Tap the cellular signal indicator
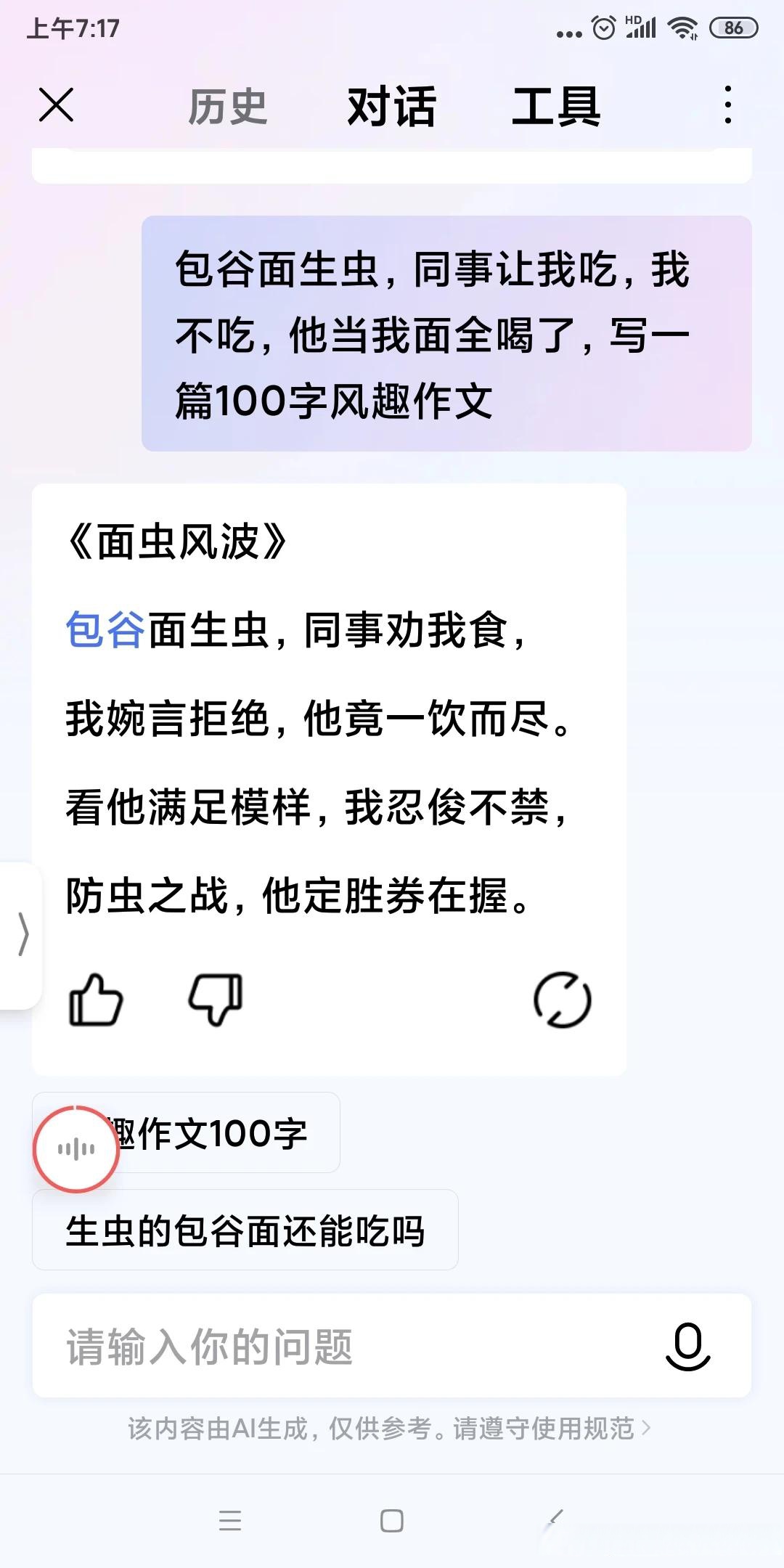 [642, 28]
